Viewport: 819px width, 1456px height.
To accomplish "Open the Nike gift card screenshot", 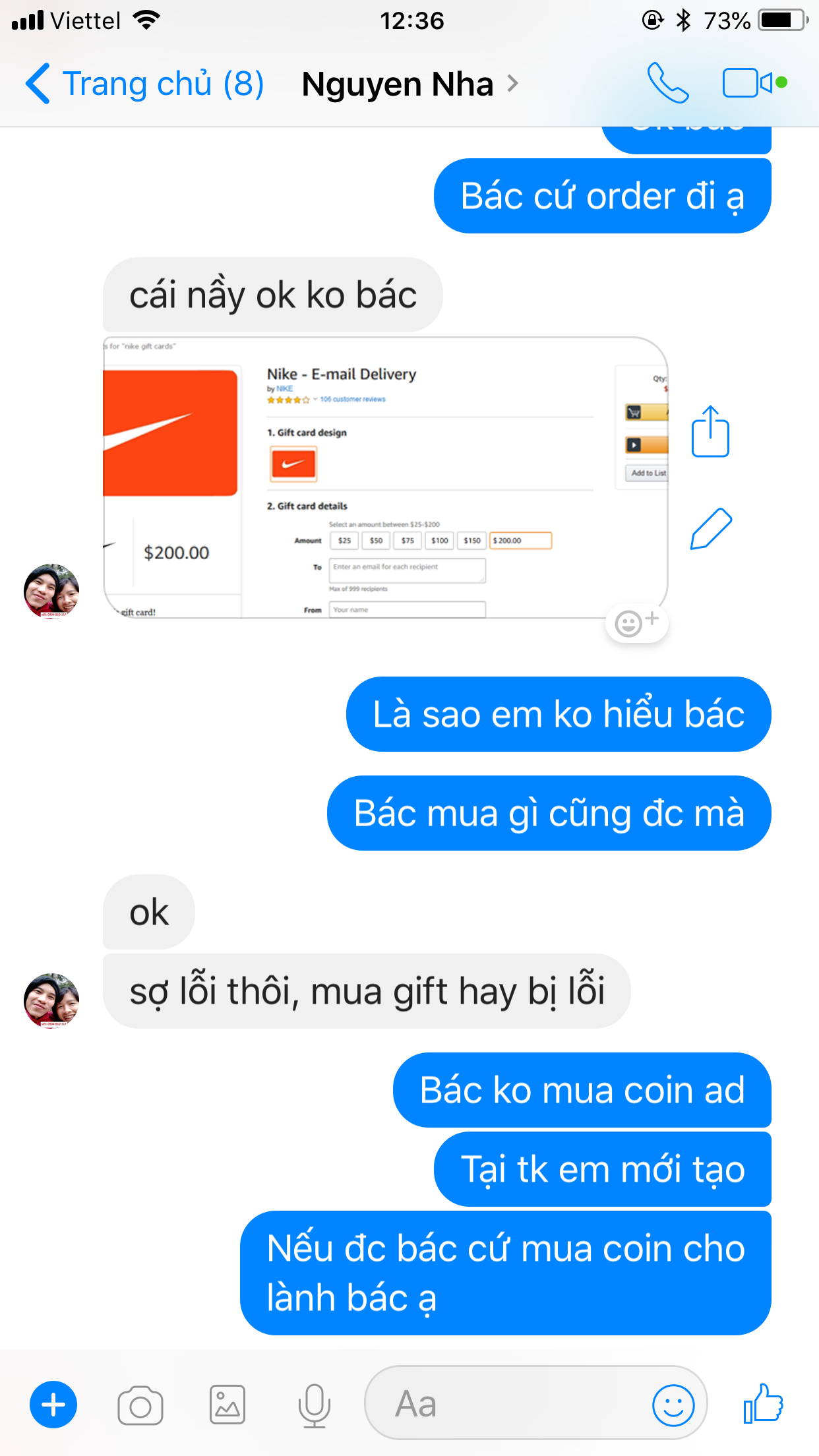I will click(x=385, y=478).
